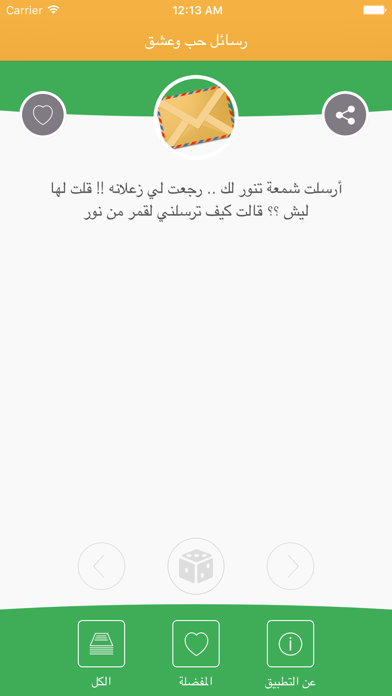Viewport: 392px width, 696px height.
Task: Go to the previous message
Action: 101,566
